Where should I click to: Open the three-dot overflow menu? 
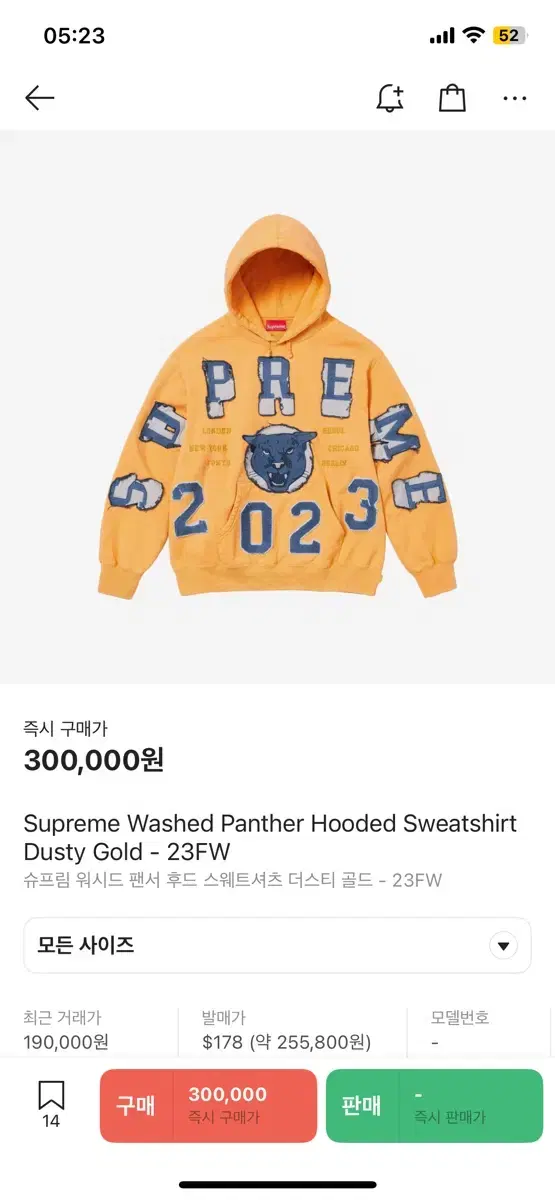(x=514, y=98)
